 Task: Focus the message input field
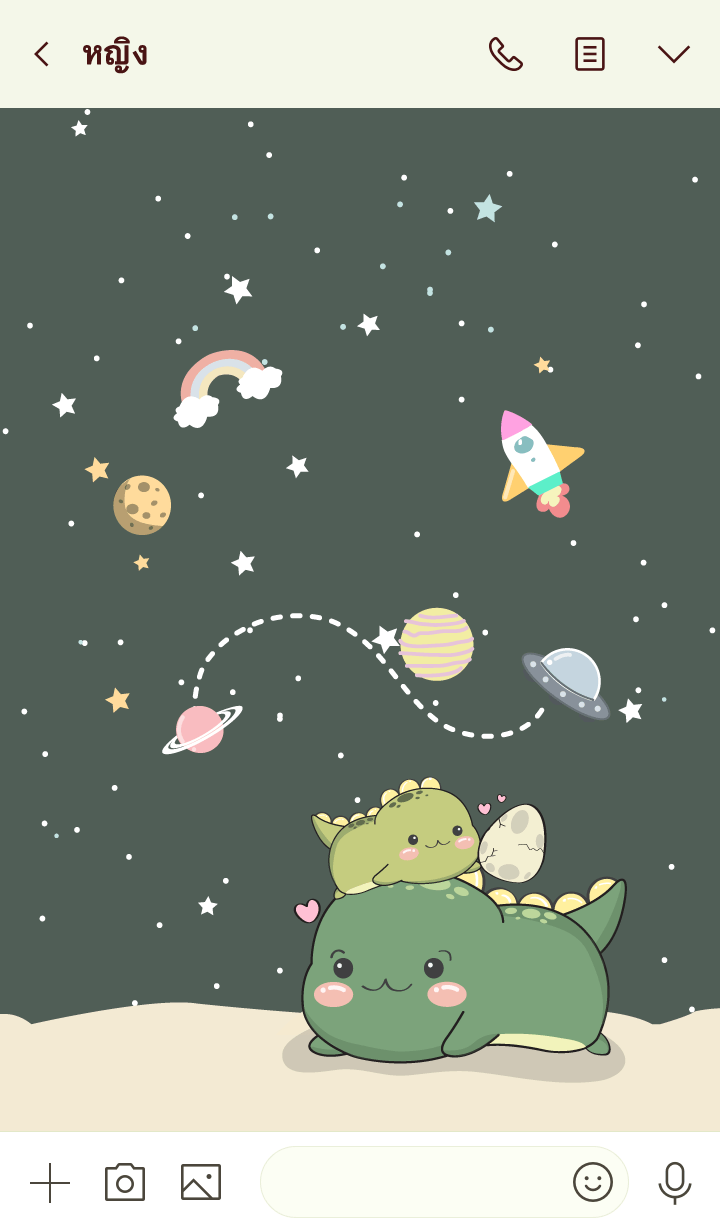pyautogui.click(x=410, y=1182)
